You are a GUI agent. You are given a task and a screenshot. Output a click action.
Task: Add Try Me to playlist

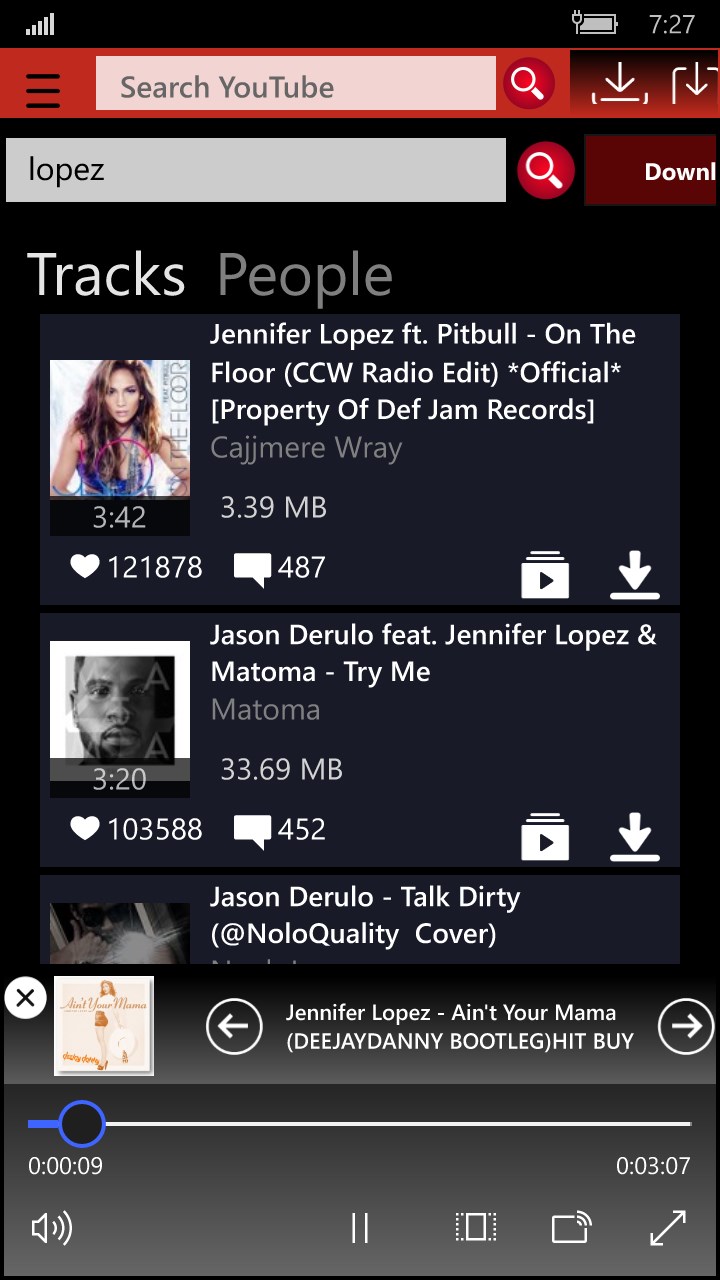545,836
